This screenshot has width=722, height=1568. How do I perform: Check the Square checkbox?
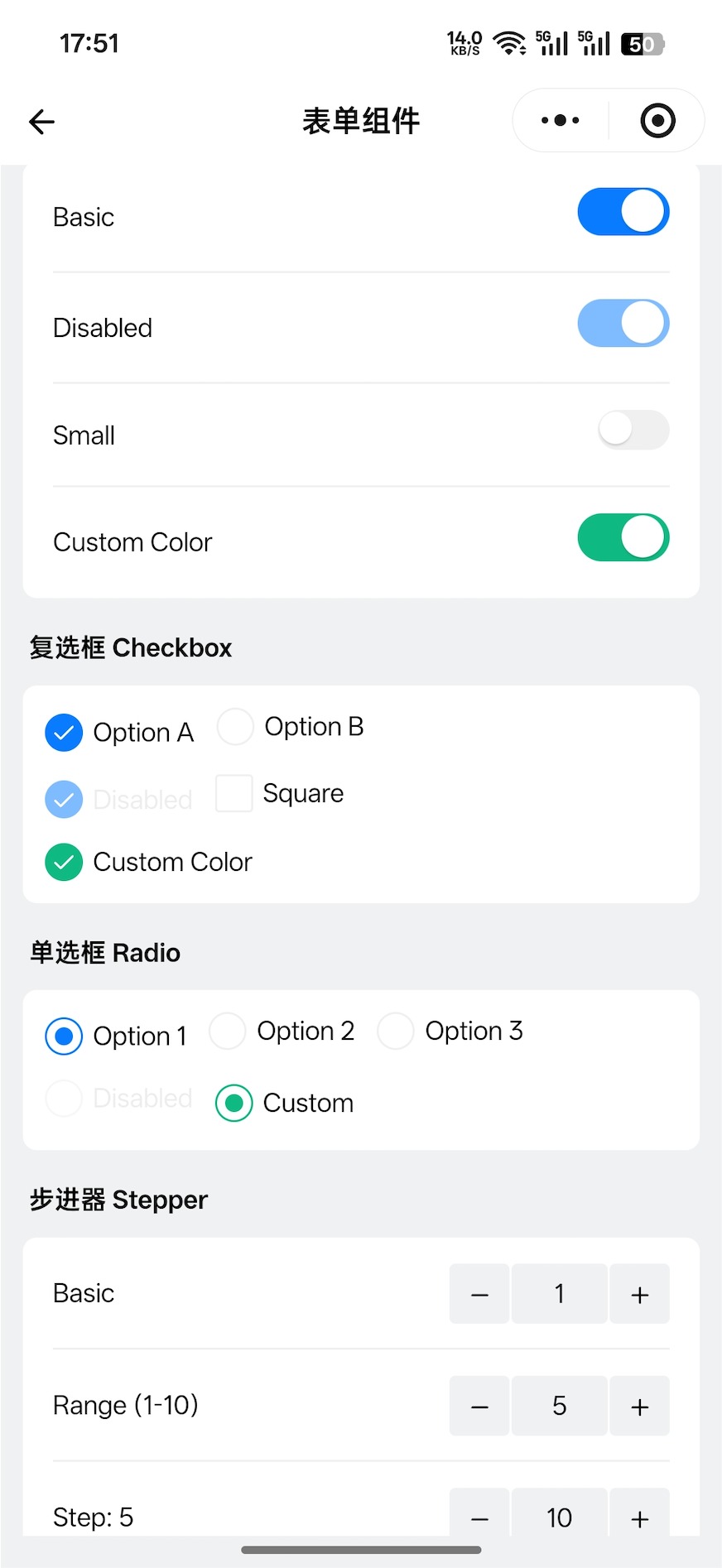(234, 792)
